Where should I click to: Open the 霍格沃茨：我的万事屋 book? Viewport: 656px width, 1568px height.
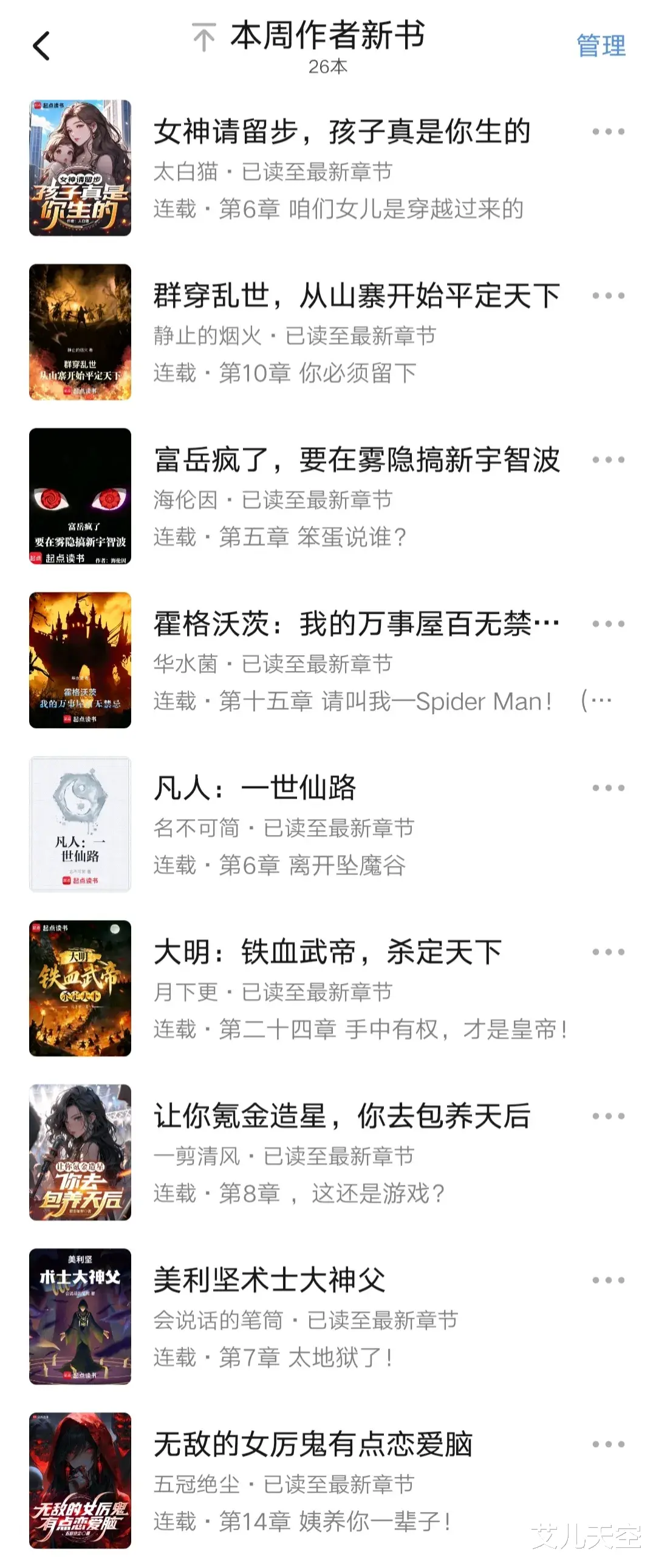click(x=356, y=624)
